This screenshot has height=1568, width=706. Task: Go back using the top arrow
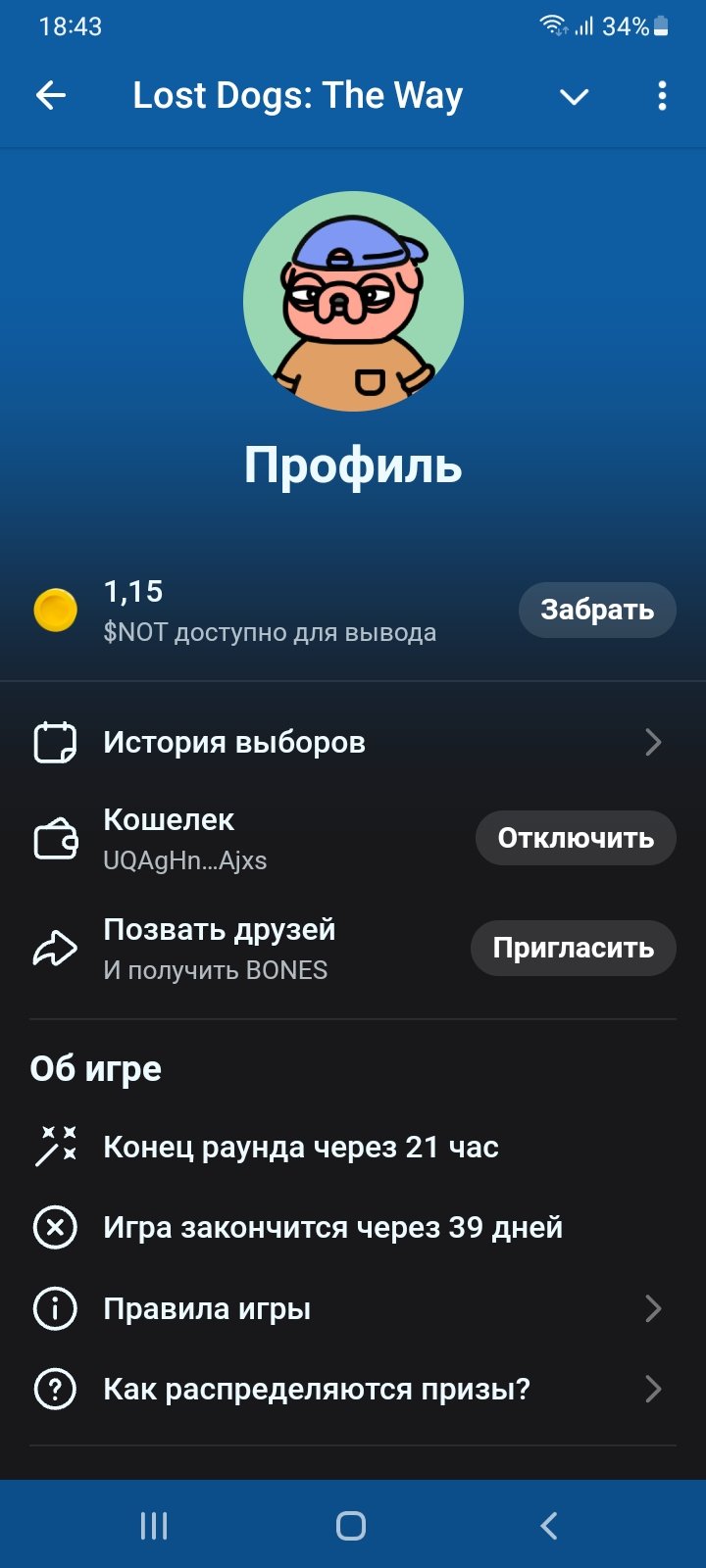pyautogui.click(x=51, y=95)
